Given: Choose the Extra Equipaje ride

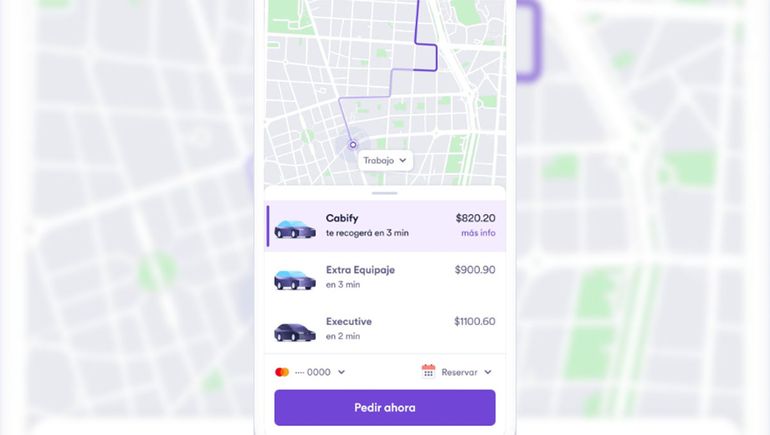Looking at the screenshot, I should point(385,277).
